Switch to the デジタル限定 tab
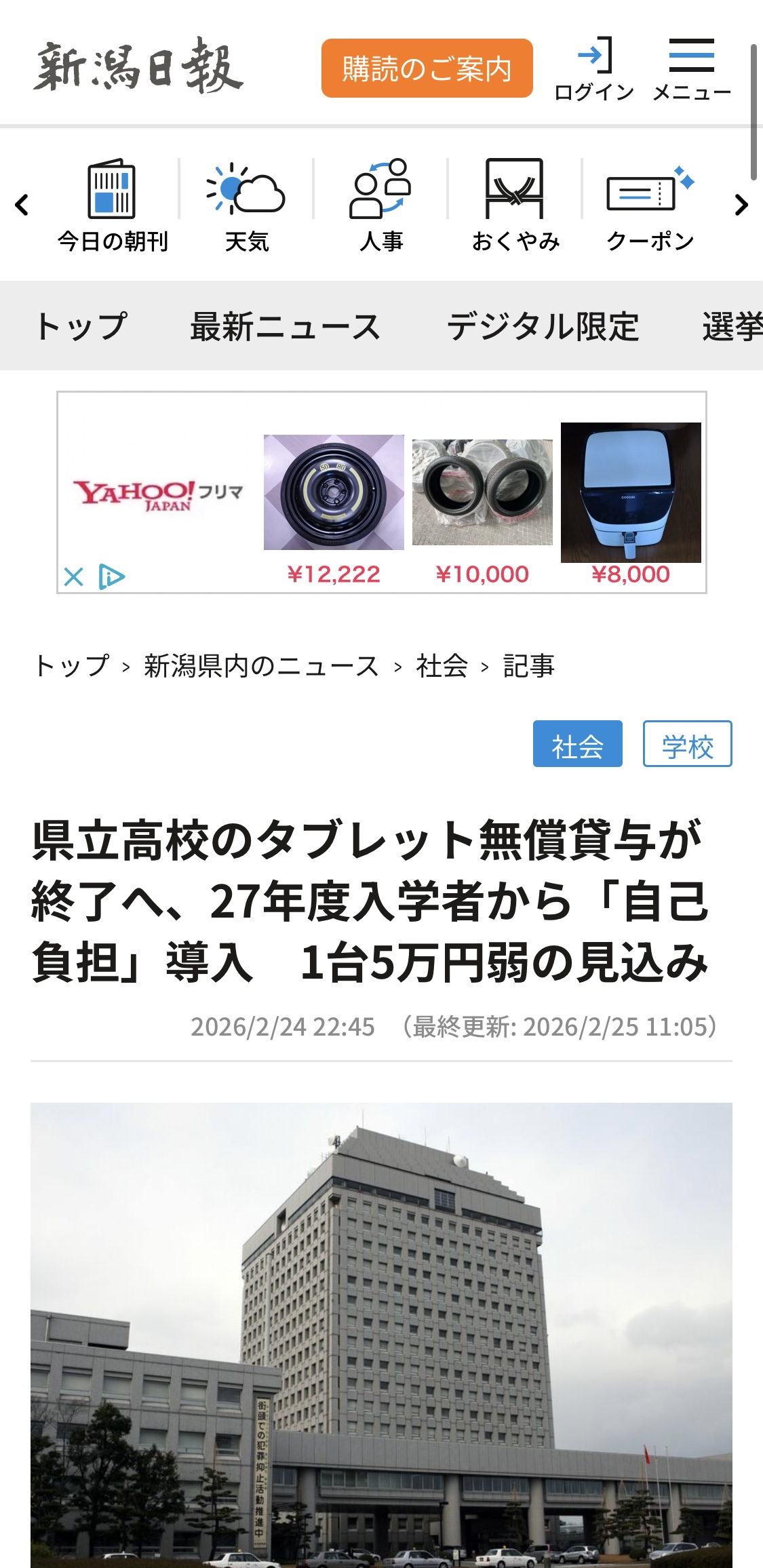This screenshot has height=1568, width=763. point(543,326)
